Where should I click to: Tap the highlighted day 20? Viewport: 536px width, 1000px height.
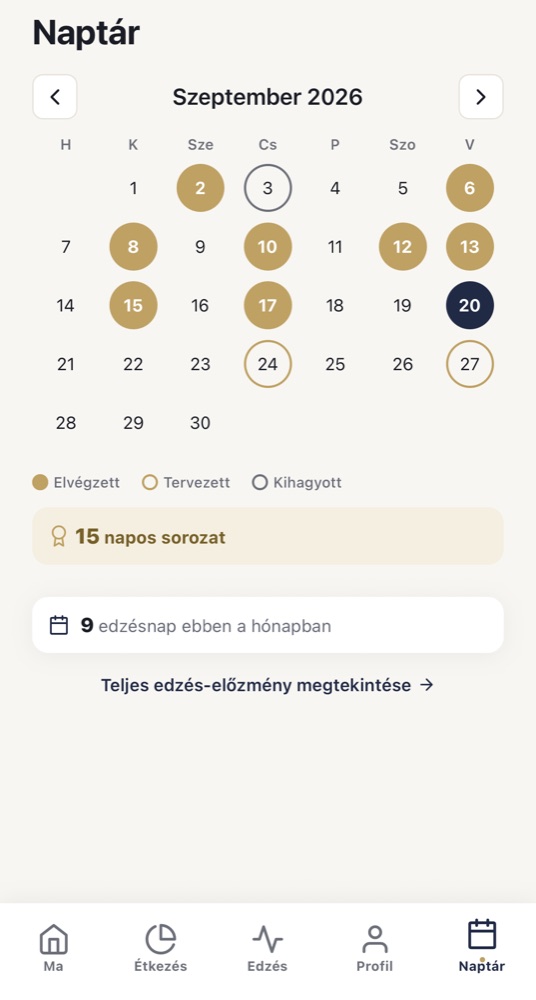pos(470,305)
